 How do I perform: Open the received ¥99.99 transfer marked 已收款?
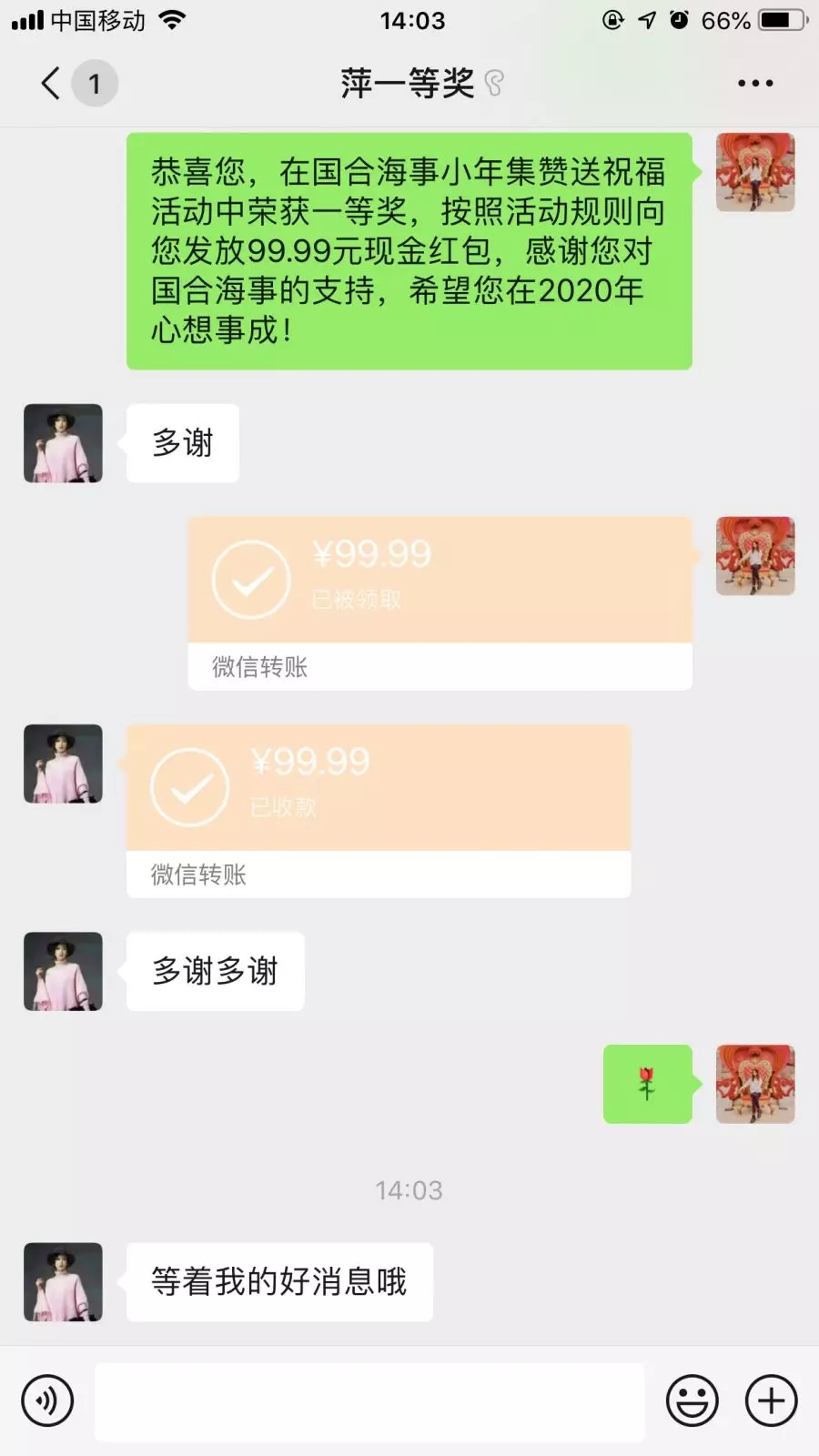(378, 810)
